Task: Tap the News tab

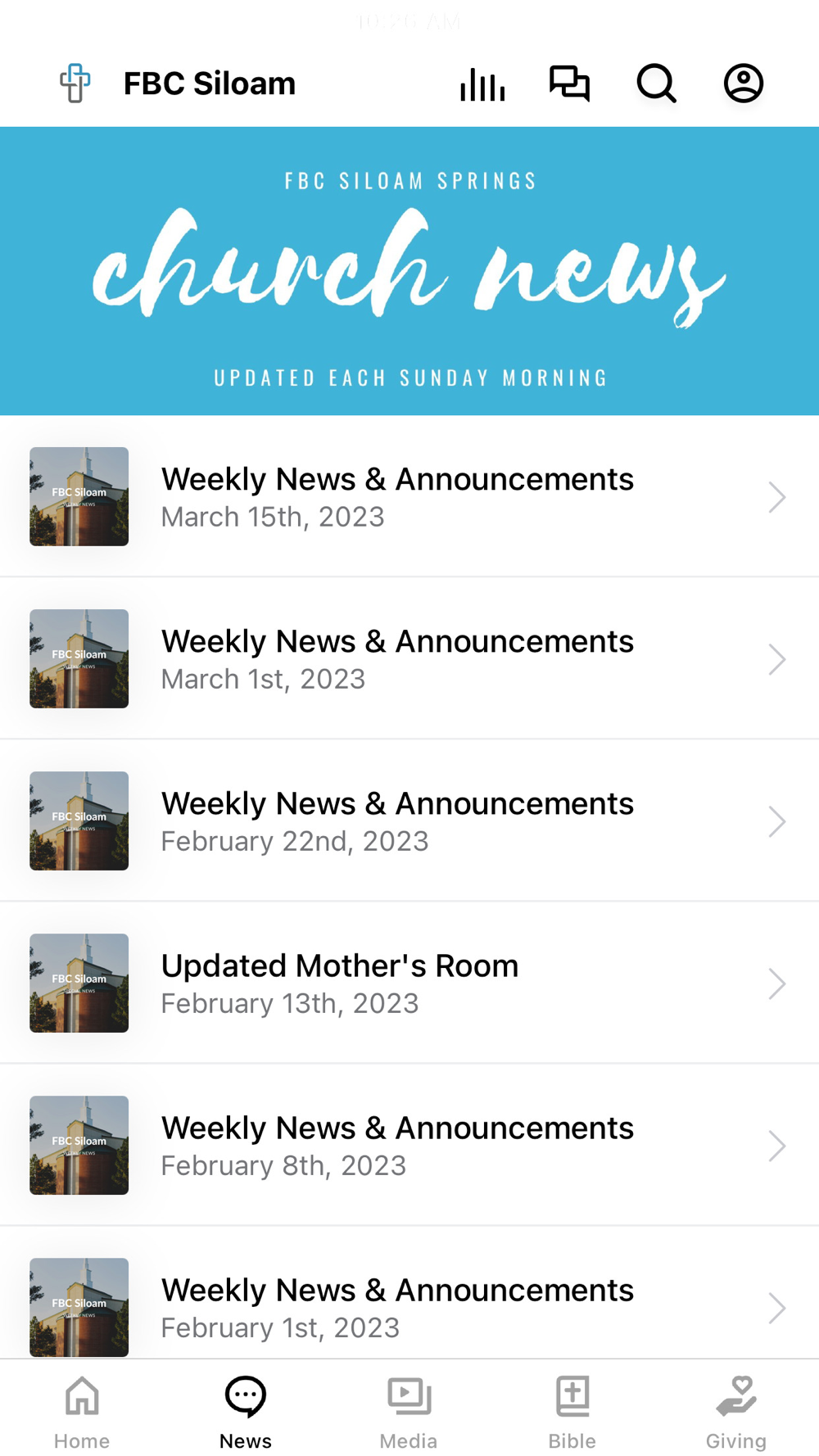Action: (246, 1410)
